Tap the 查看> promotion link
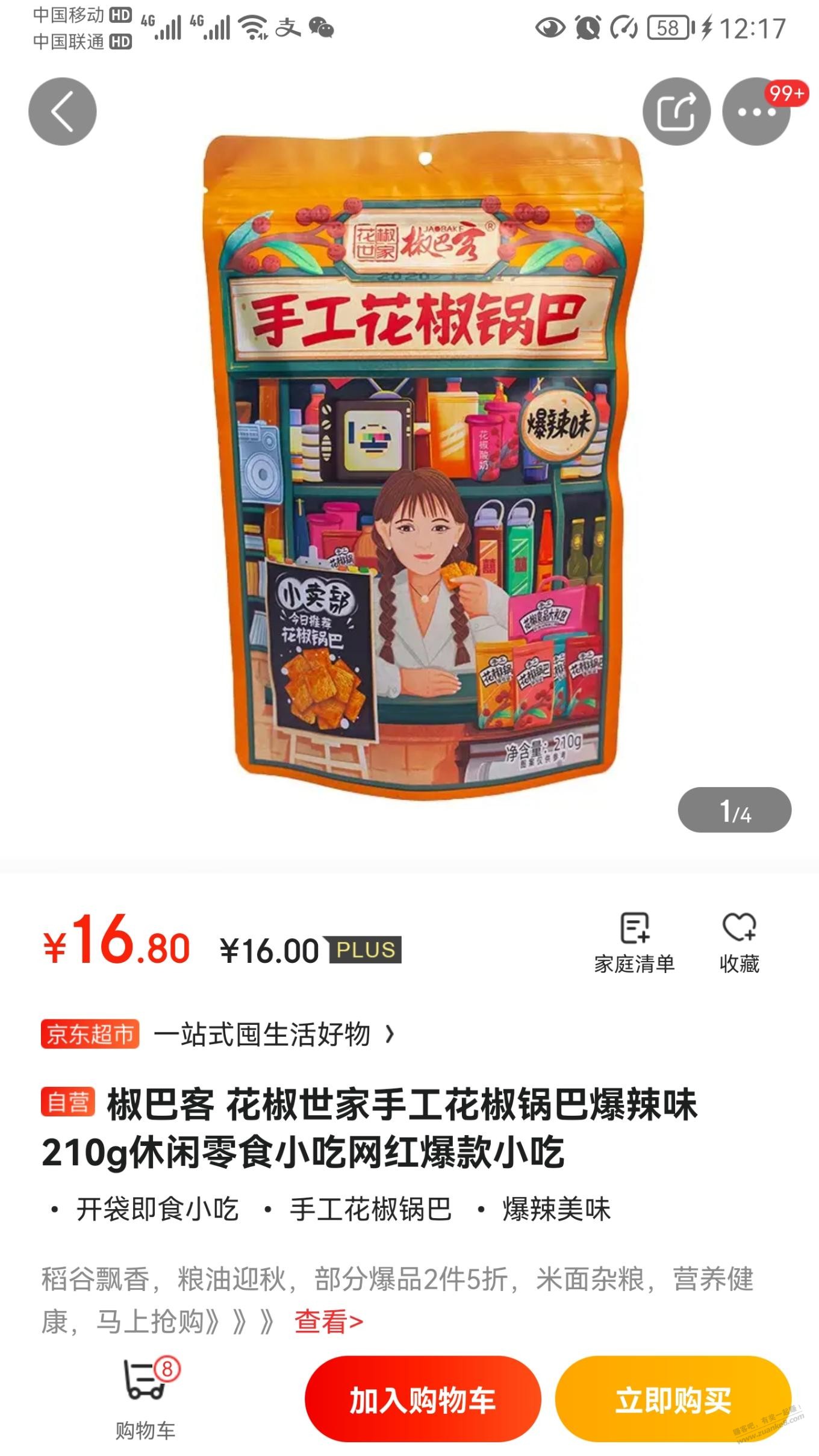 pyautogui.click(x=329, y=1322)
